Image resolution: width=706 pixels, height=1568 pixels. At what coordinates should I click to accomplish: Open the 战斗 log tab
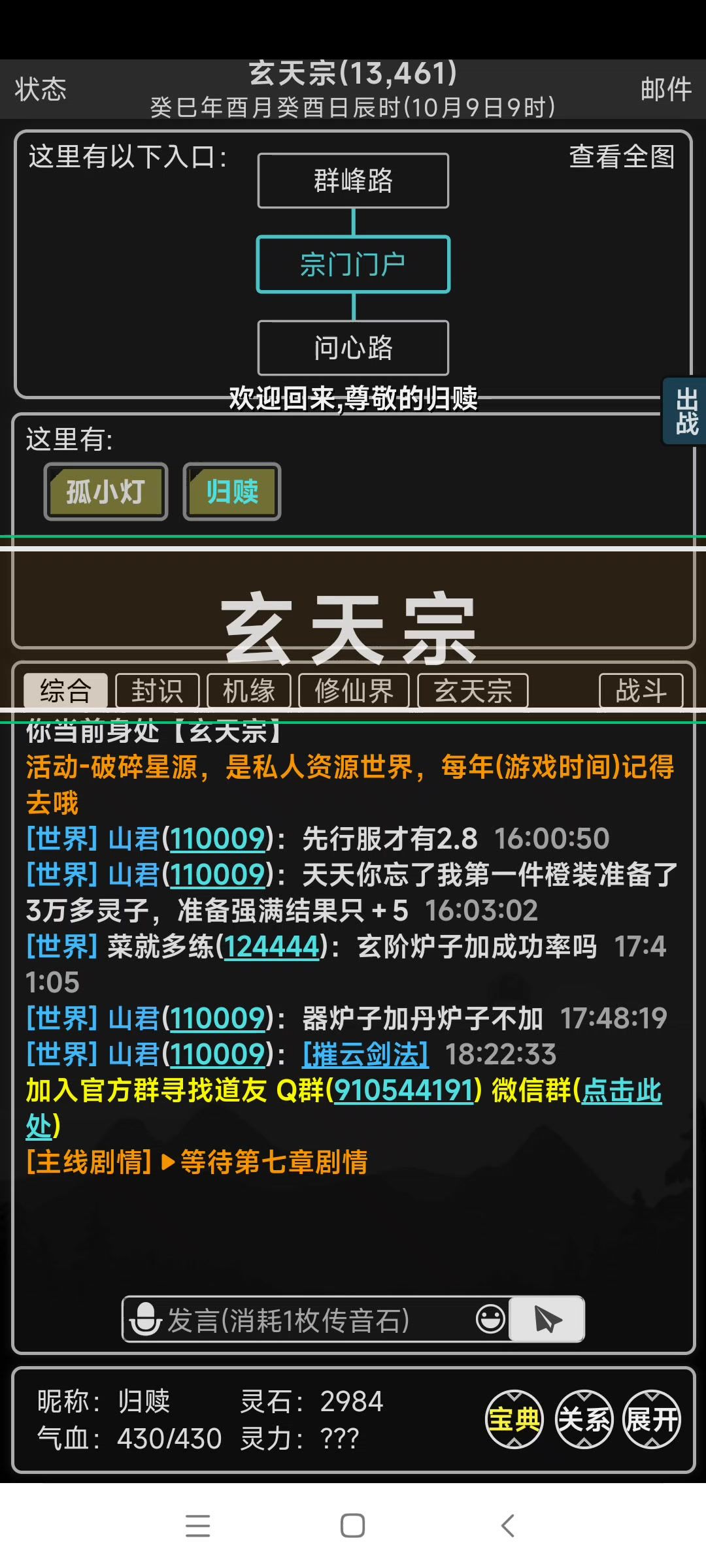(x=641, y=691)
